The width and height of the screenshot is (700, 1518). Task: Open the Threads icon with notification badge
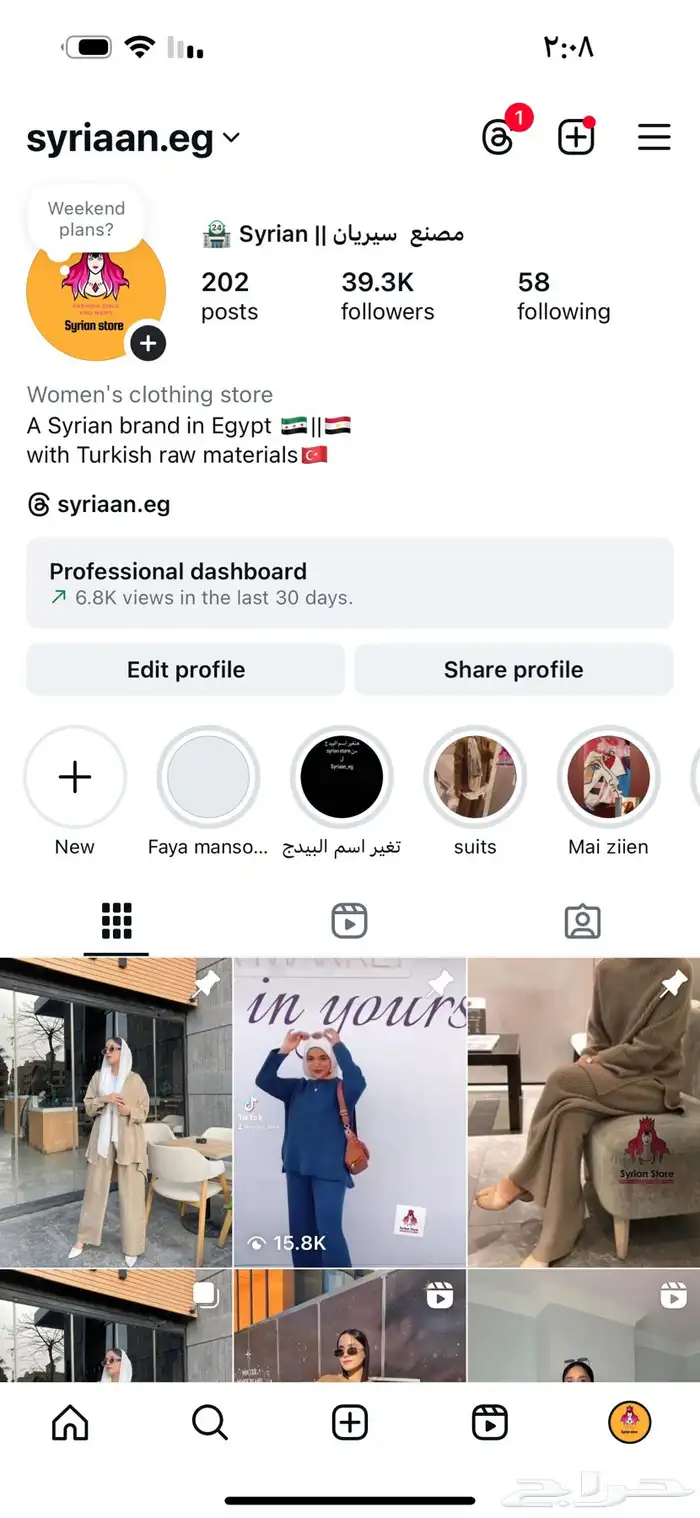click(x=498, y=137)
